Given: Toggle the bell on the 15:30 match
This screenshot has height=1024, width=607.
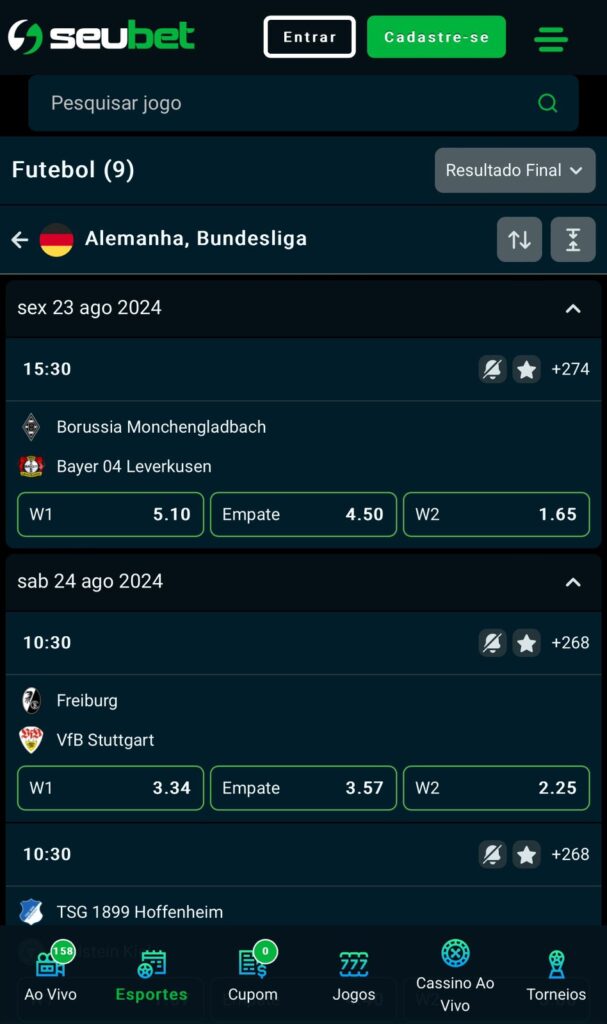Looking at the screenshot, I should click(x=492, y=370).
